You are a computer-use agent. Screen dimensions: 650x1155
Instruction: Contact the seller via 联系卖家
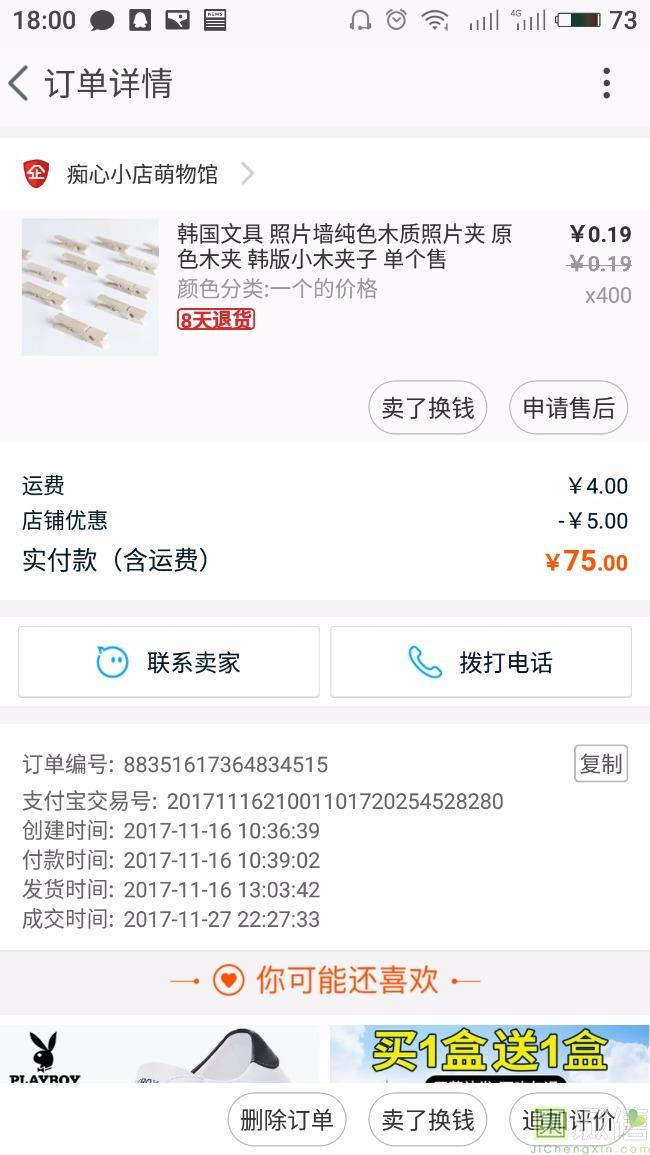[169, 662]
